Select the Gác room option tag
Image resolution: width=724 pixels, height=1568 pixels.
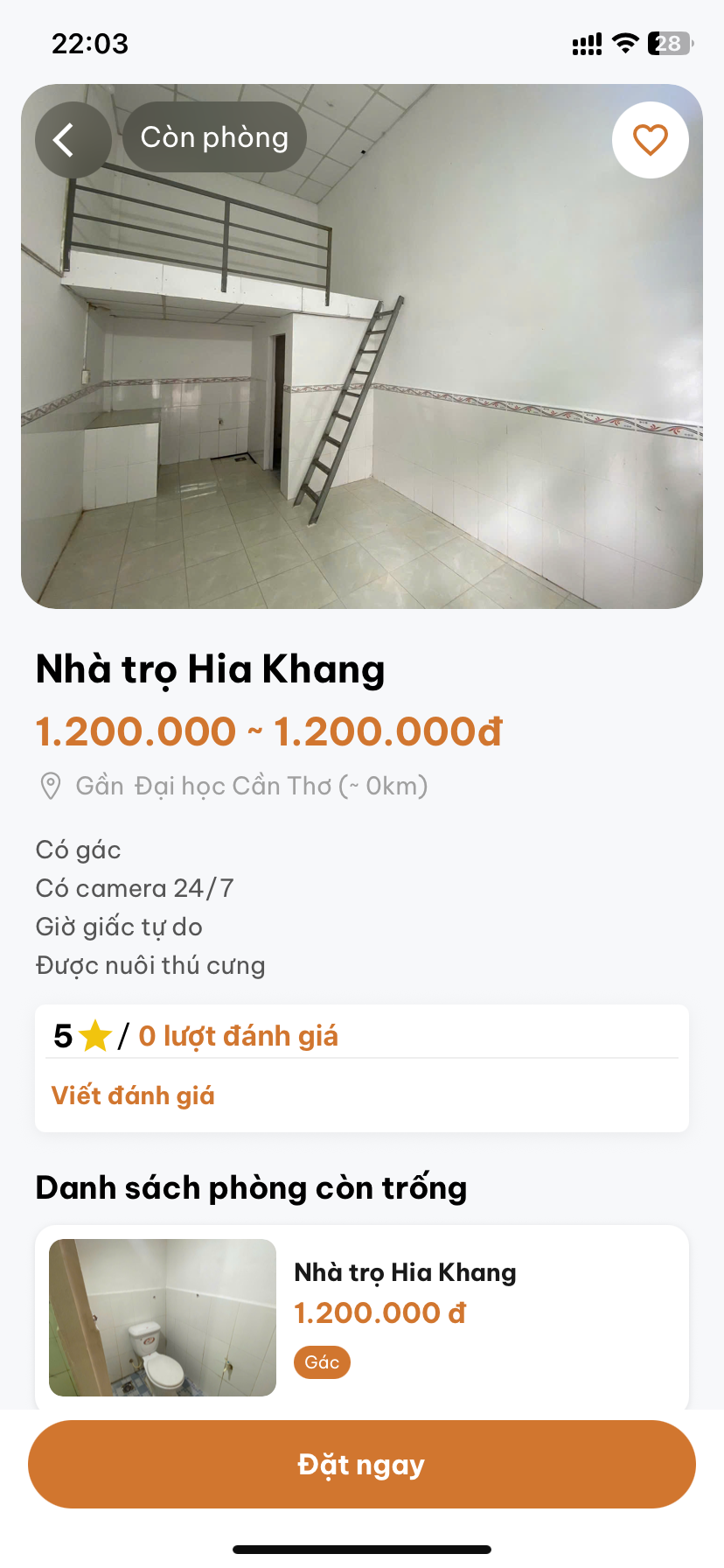pyautogui.click(x=322, y=1361)
